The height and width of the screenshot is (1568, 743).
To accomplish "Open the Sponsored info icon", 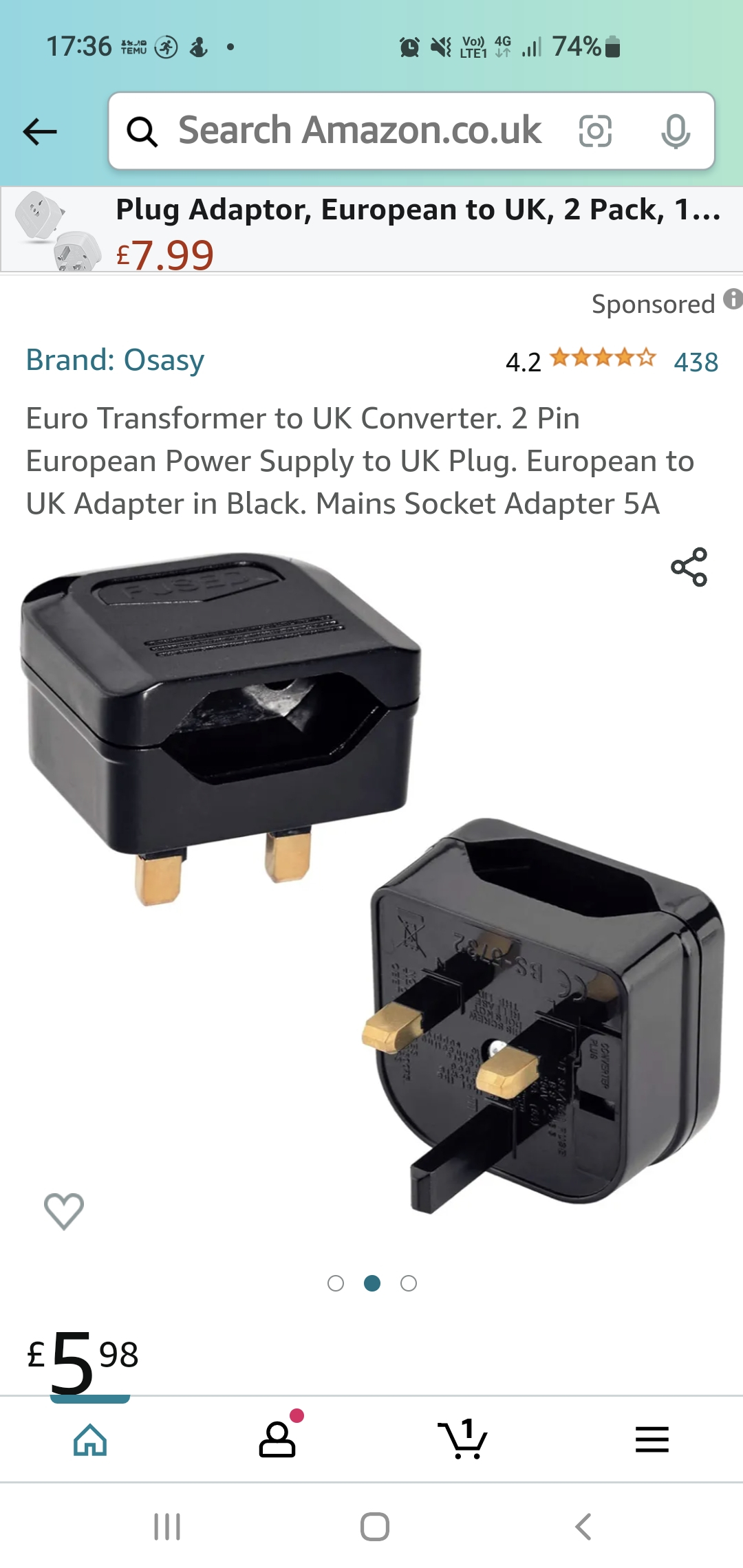I will point(733,300).
